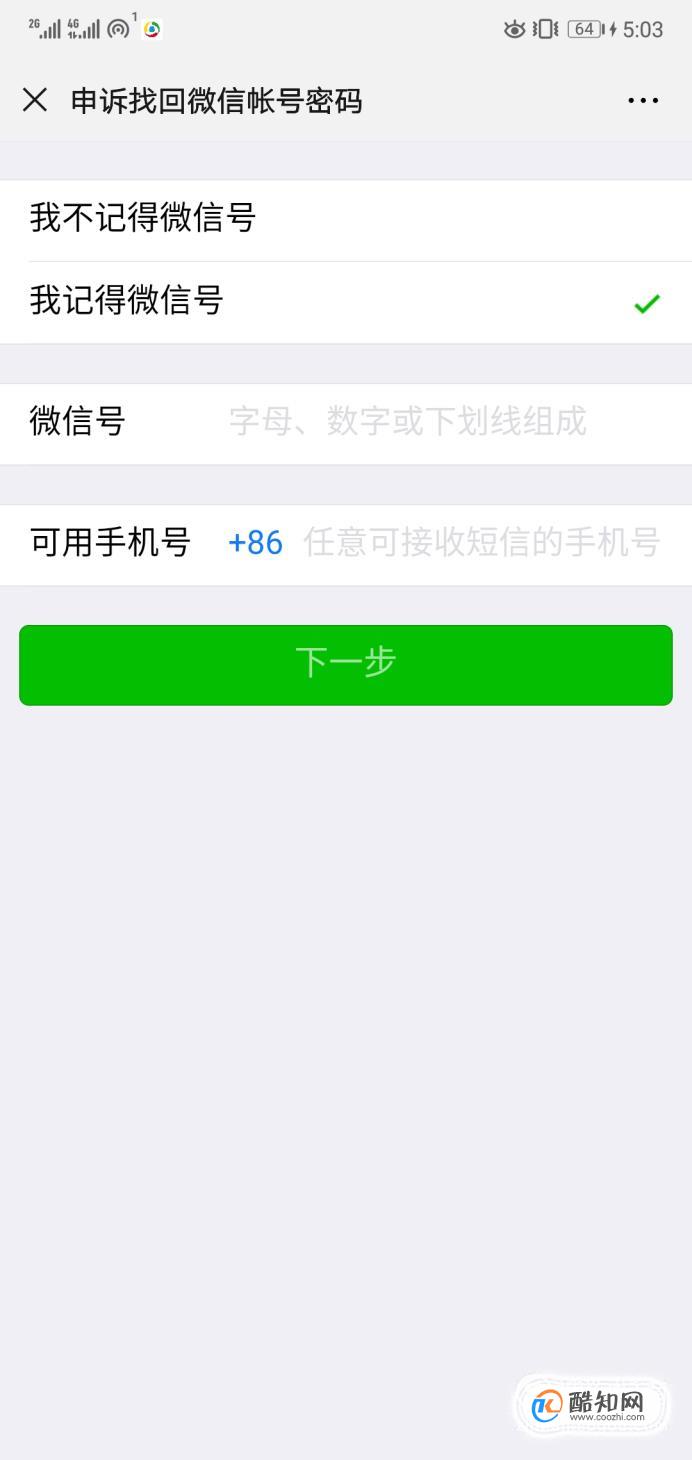Tap the green 下一步 button
The image size is (692, 1460).
click(x=346, y=665)
